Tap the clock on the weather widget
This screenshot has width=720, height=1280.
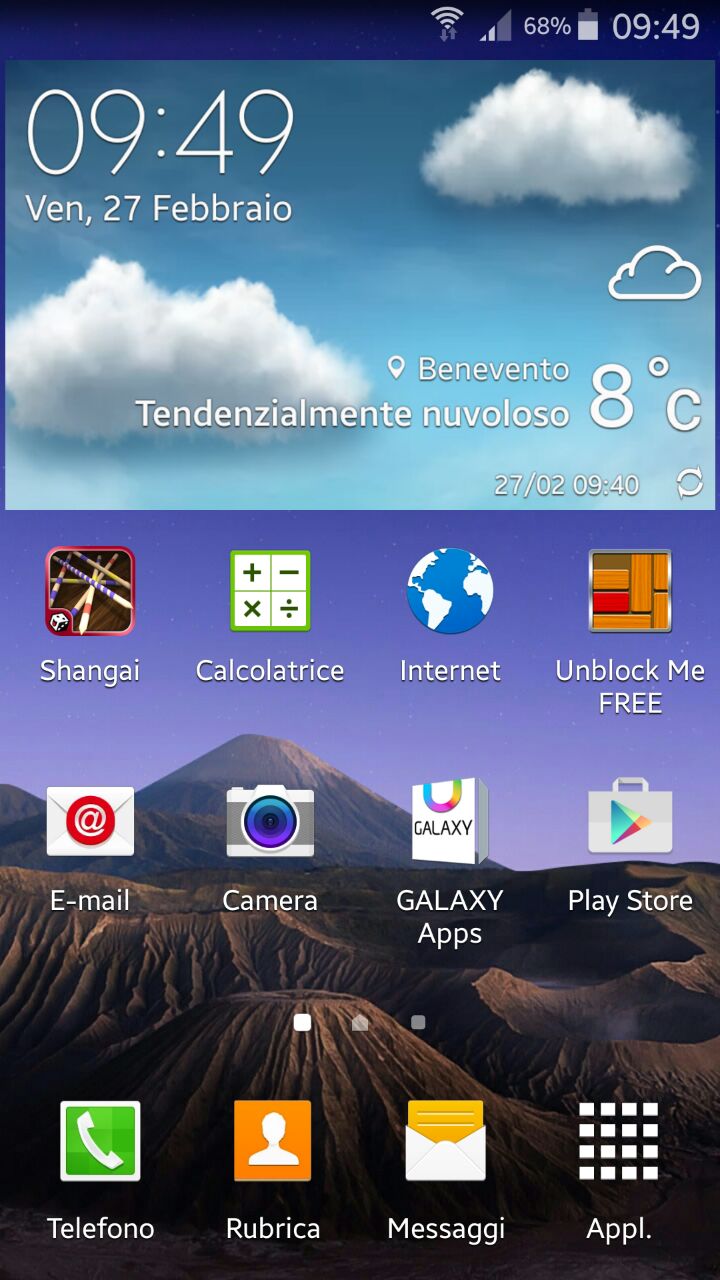160,132
